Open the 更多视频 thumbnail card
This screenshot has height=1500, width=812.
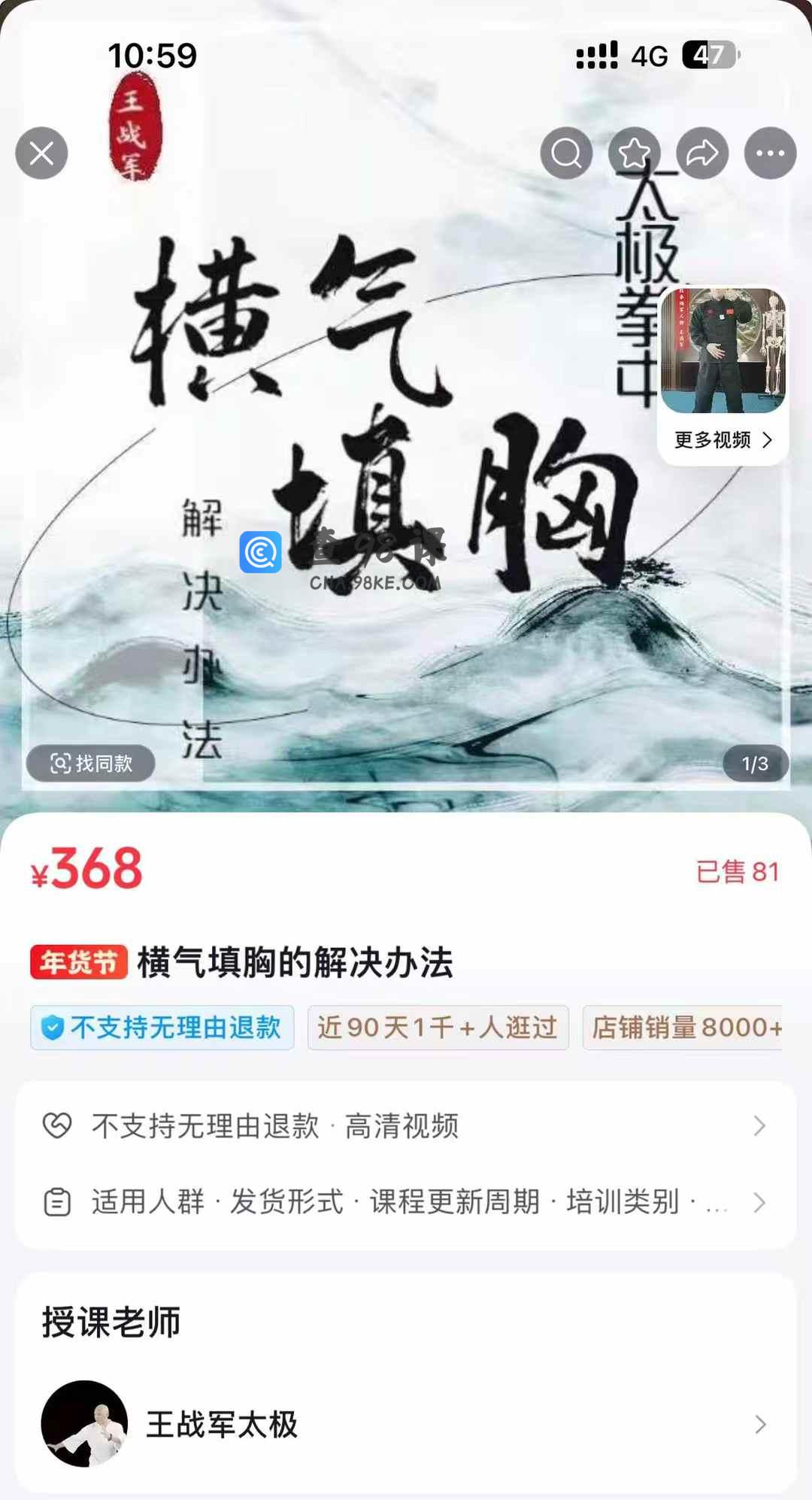[x=723, y=376]
